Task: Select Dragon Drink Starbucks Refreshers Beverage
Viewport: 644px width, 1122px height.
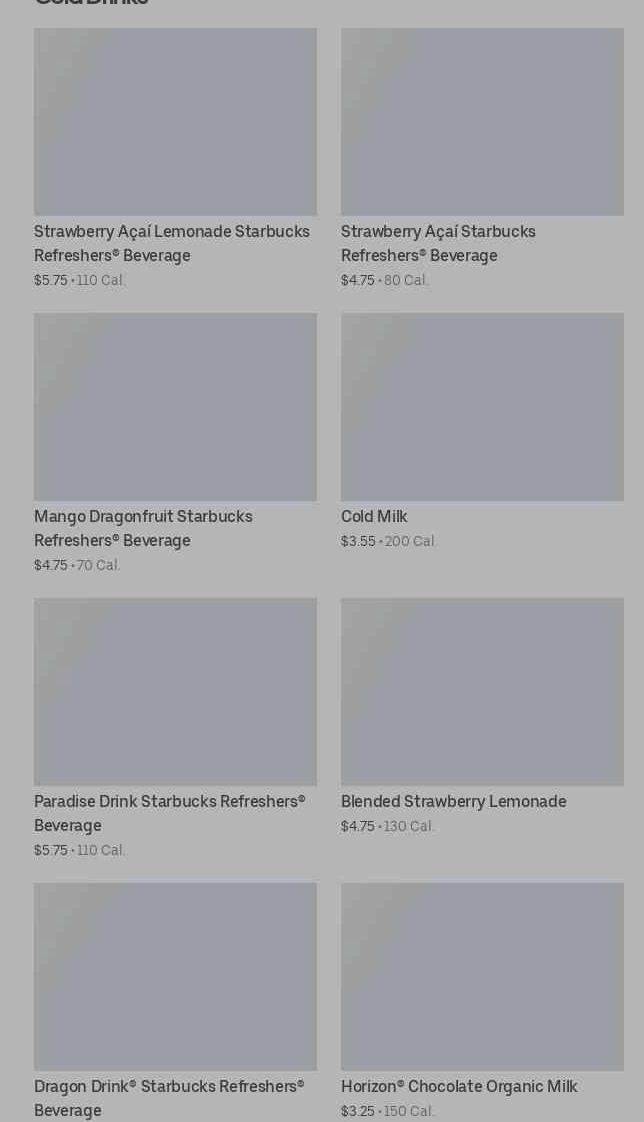Action: click(x=175, y=977)
